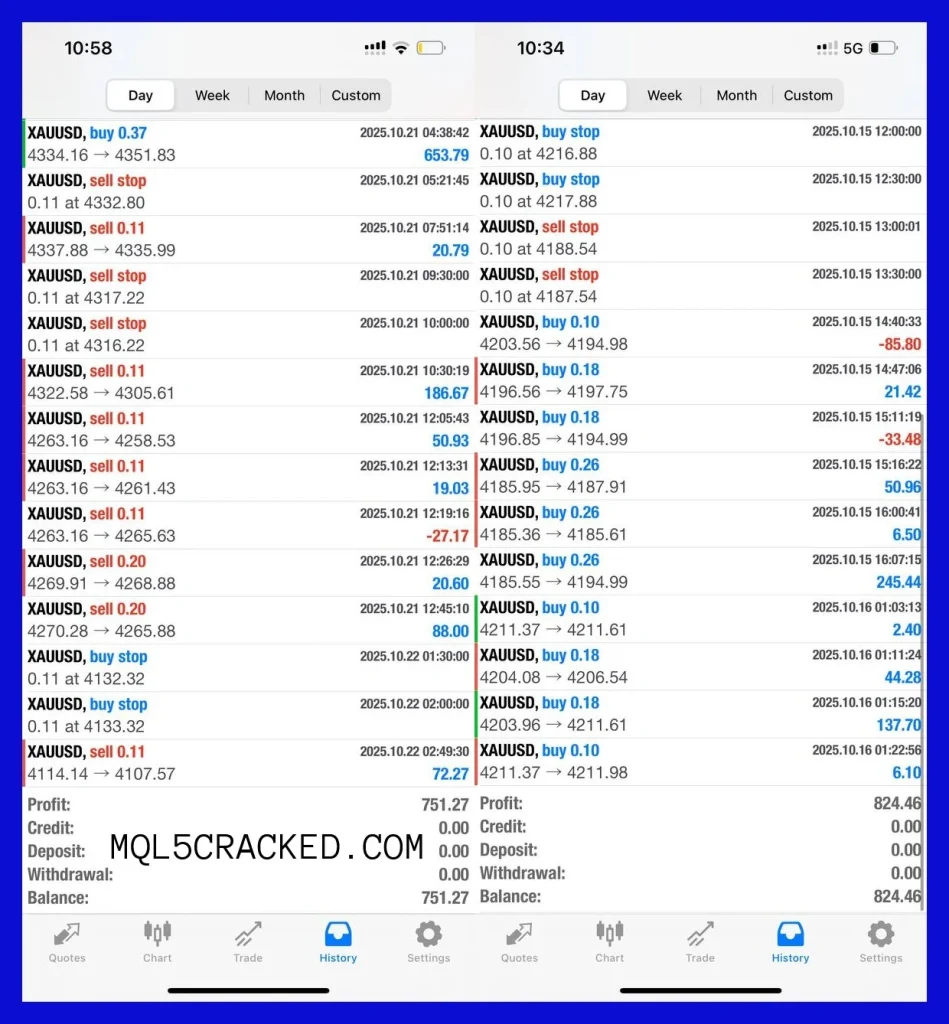This screenshot has width=949, height=1024.
Task: Open the Quotes screen on the right account
Action: 518,942
